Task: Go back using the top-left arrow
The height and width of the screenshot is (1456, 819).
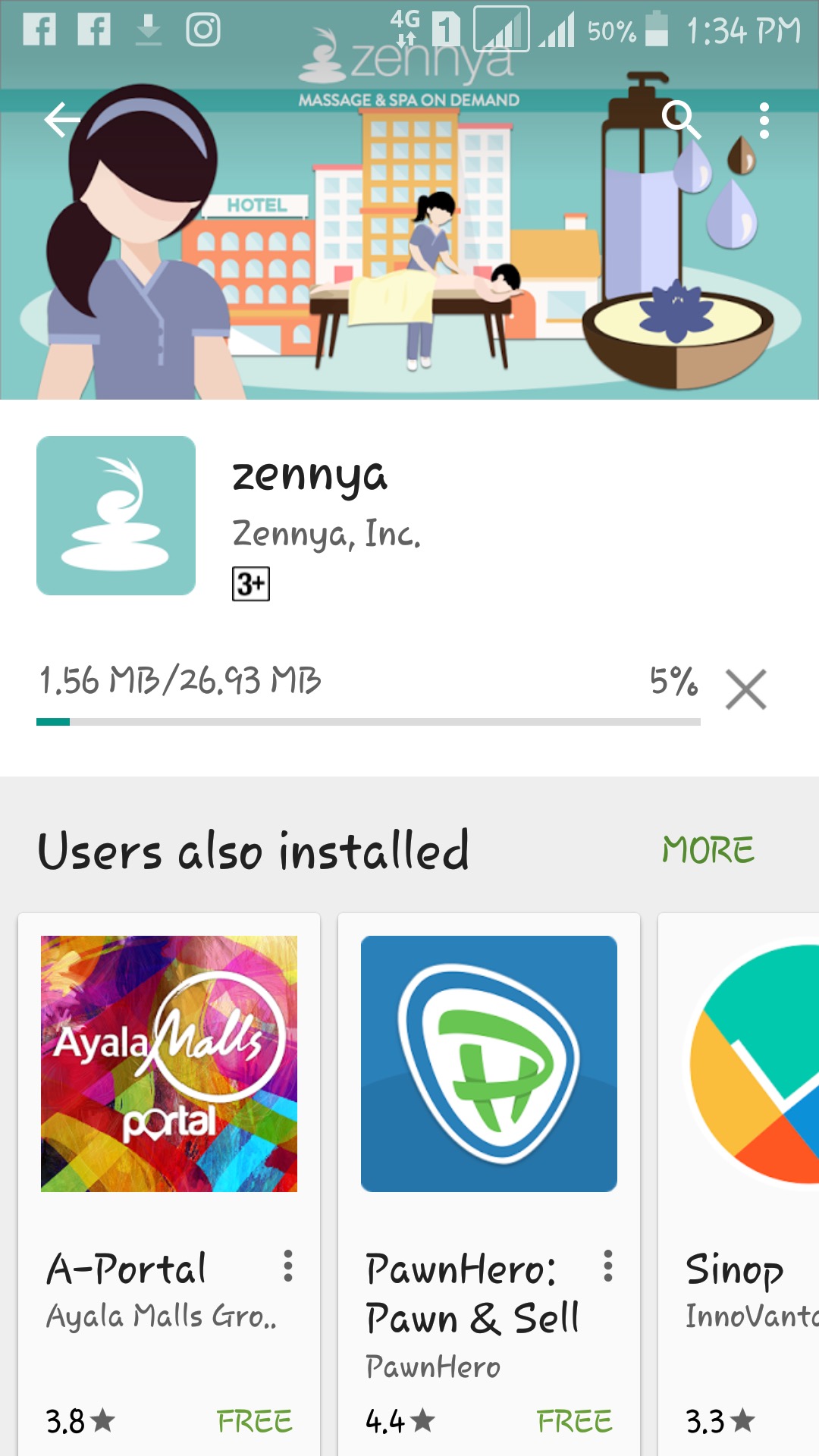Action: pos(62,120)
